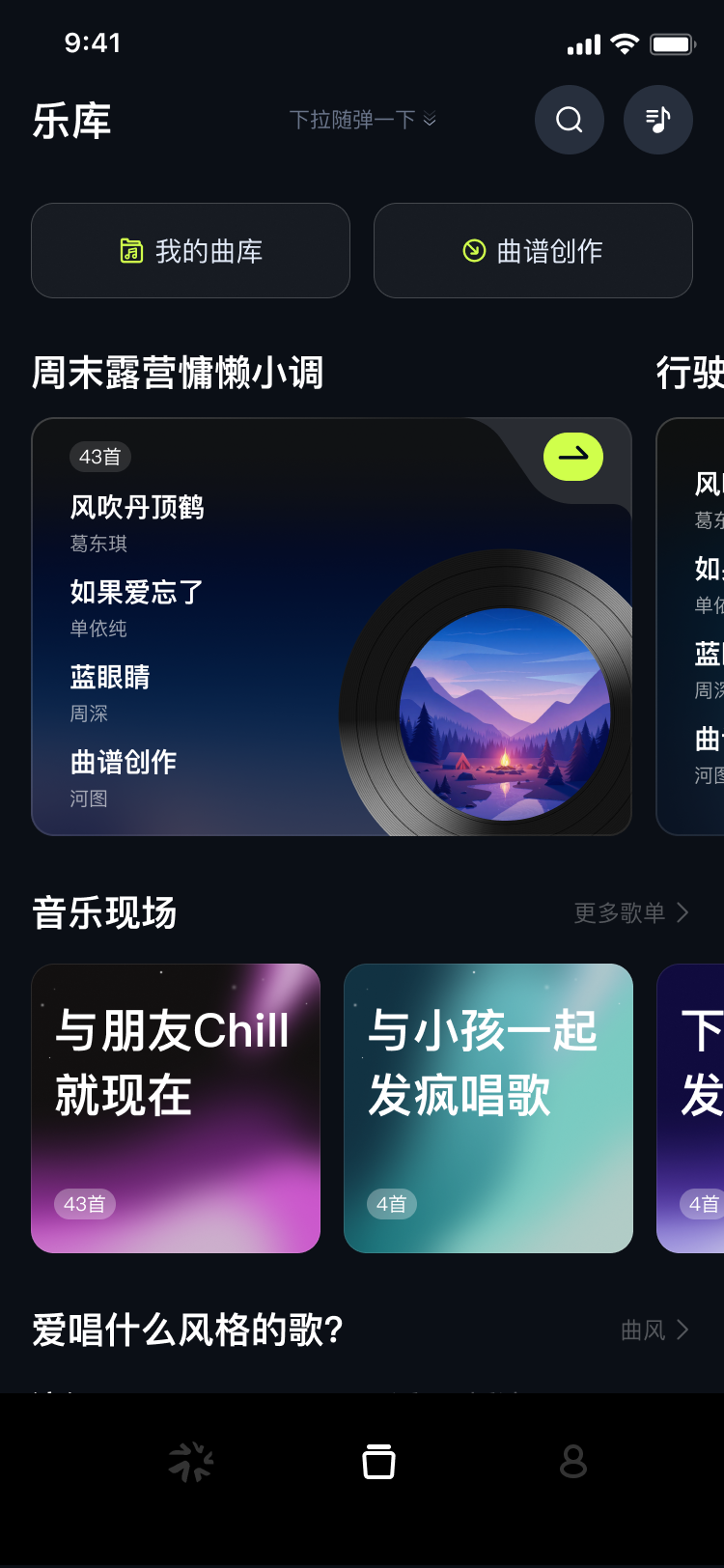Tap the person icon in bottom navigation
724x1568 pixels.
(x=572, y=1461)
